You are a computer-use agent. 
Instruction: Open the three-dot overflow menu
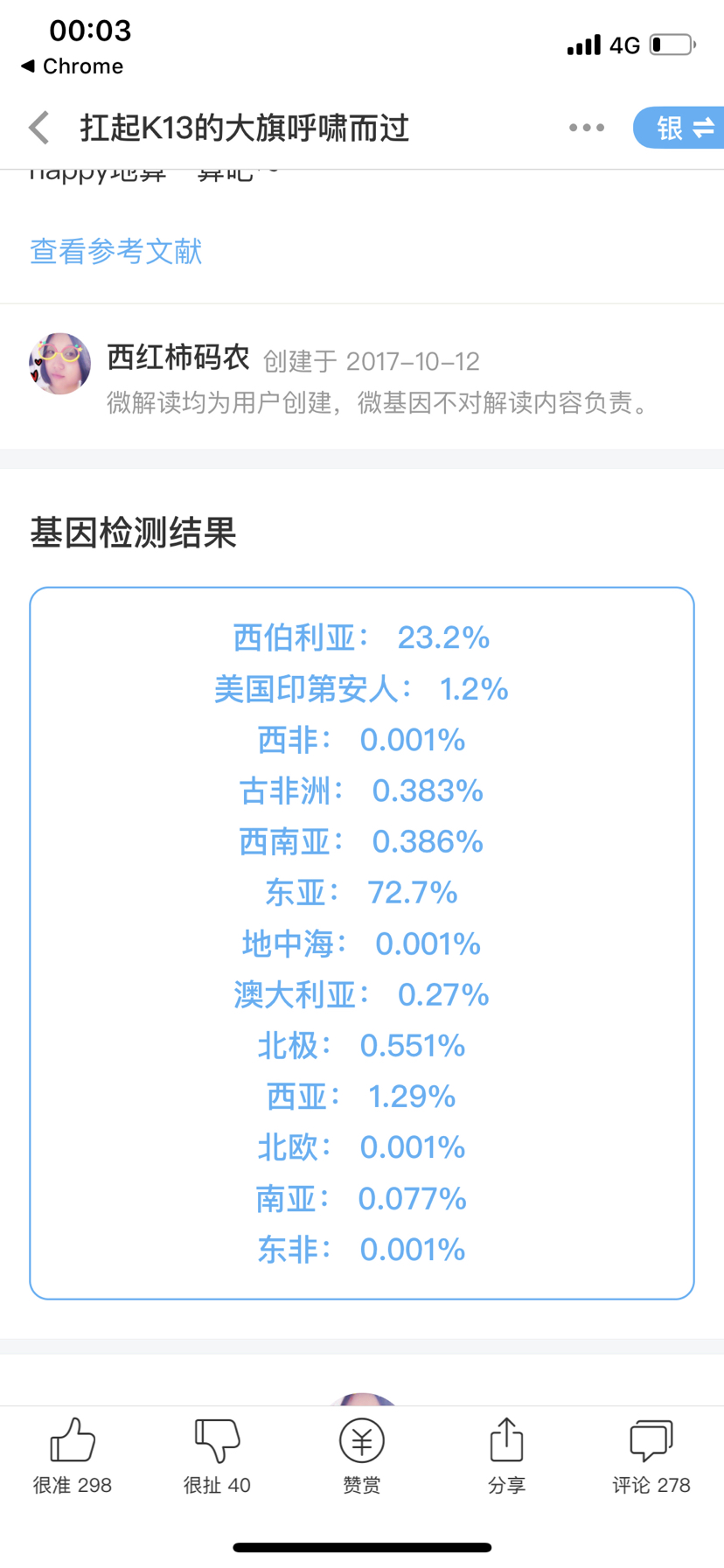586,128
